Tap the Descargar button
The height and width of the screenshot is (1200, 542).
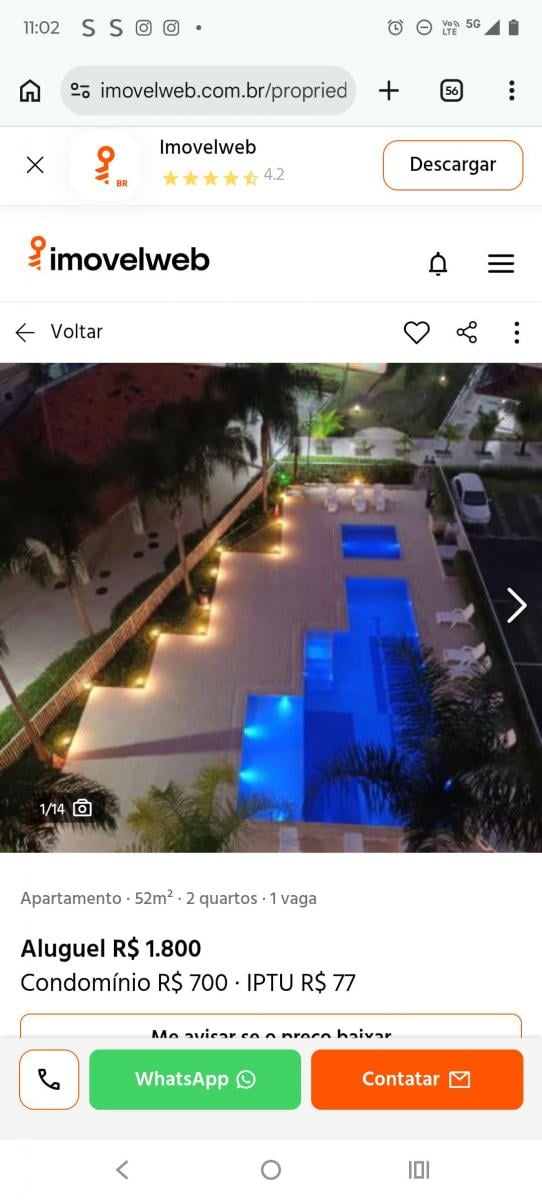pyautogui.click(x=453, y=165)
